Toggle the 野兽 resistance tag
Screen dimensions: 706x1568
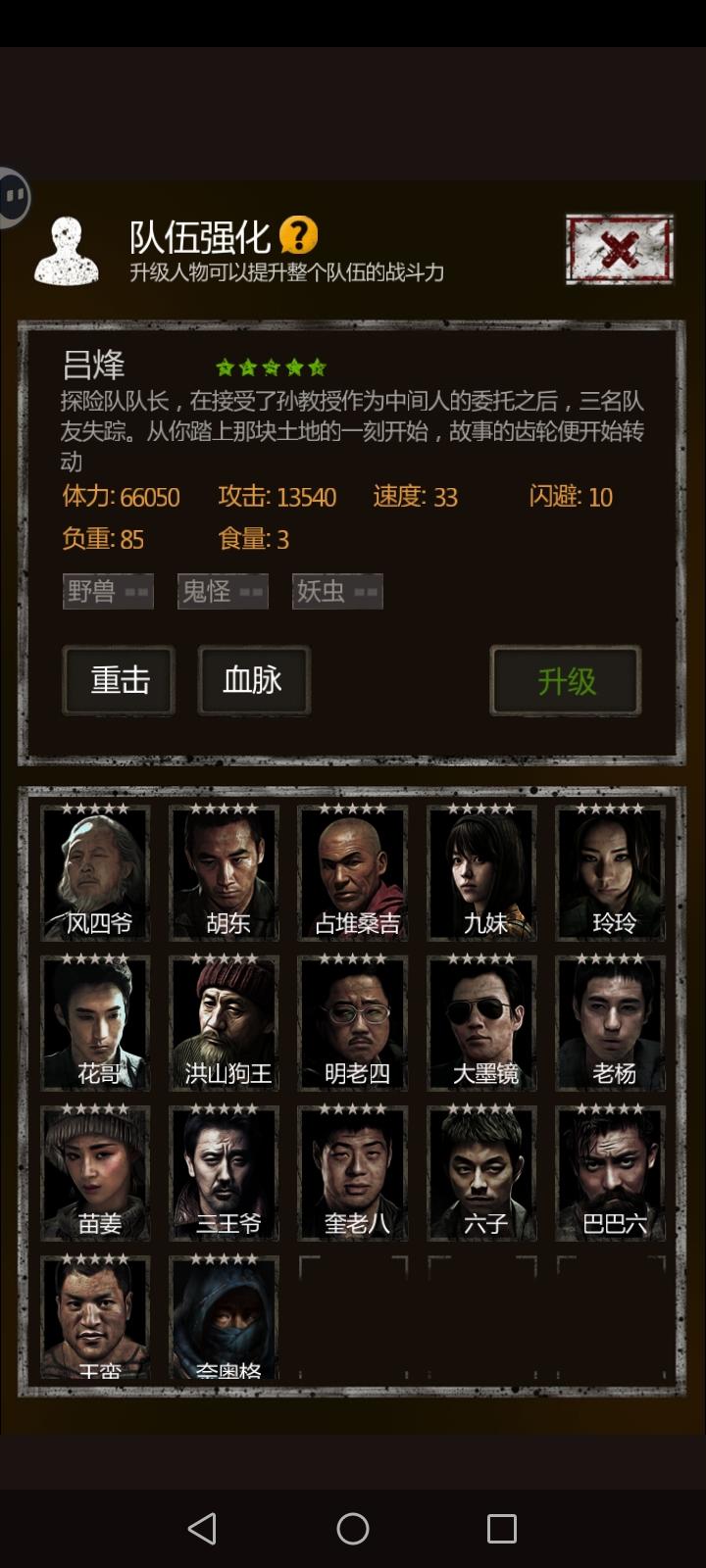tap(108, 590)
